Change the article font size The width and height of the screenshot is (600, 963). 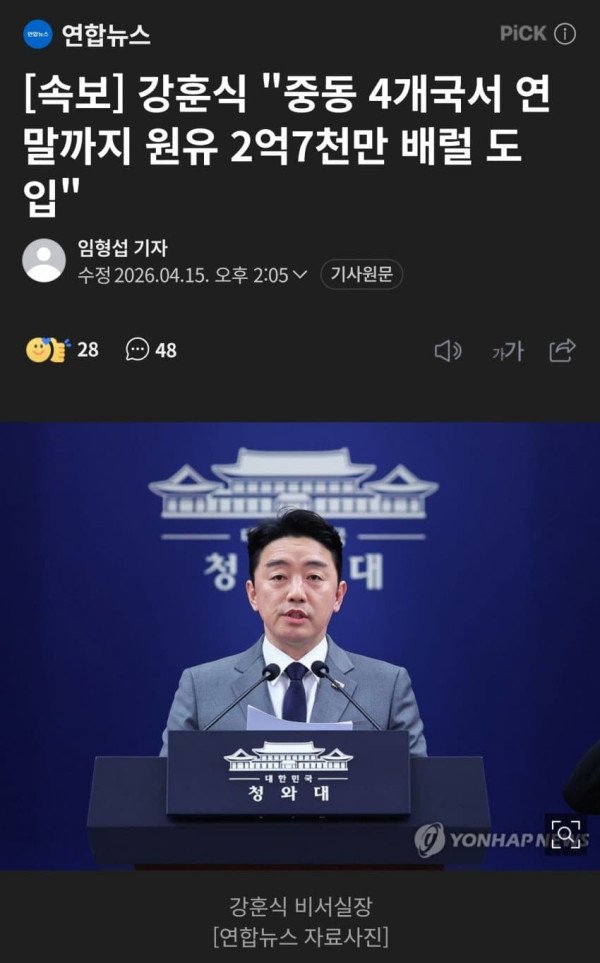[507, 350]
